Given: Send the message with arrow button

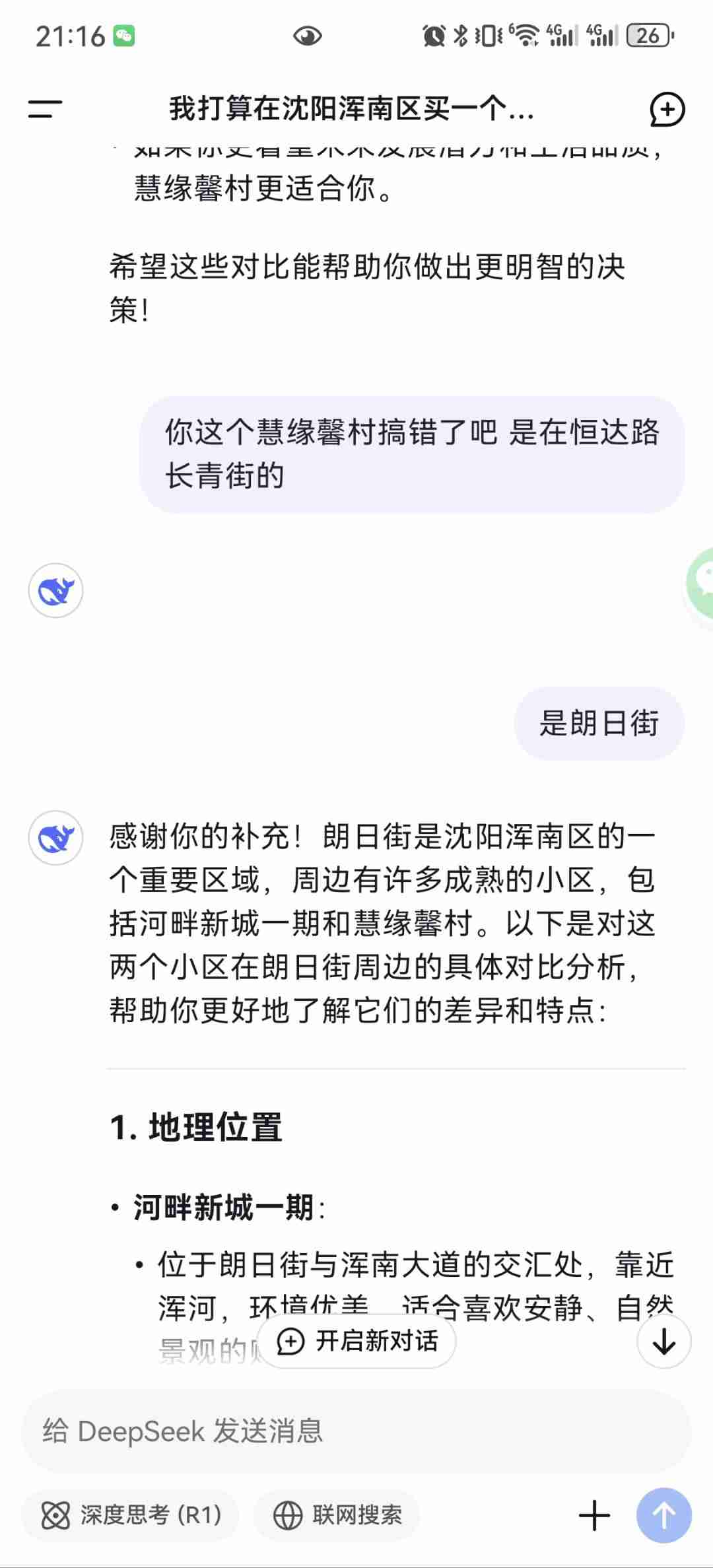Looking at the screenshot, I should [663, 1515].
